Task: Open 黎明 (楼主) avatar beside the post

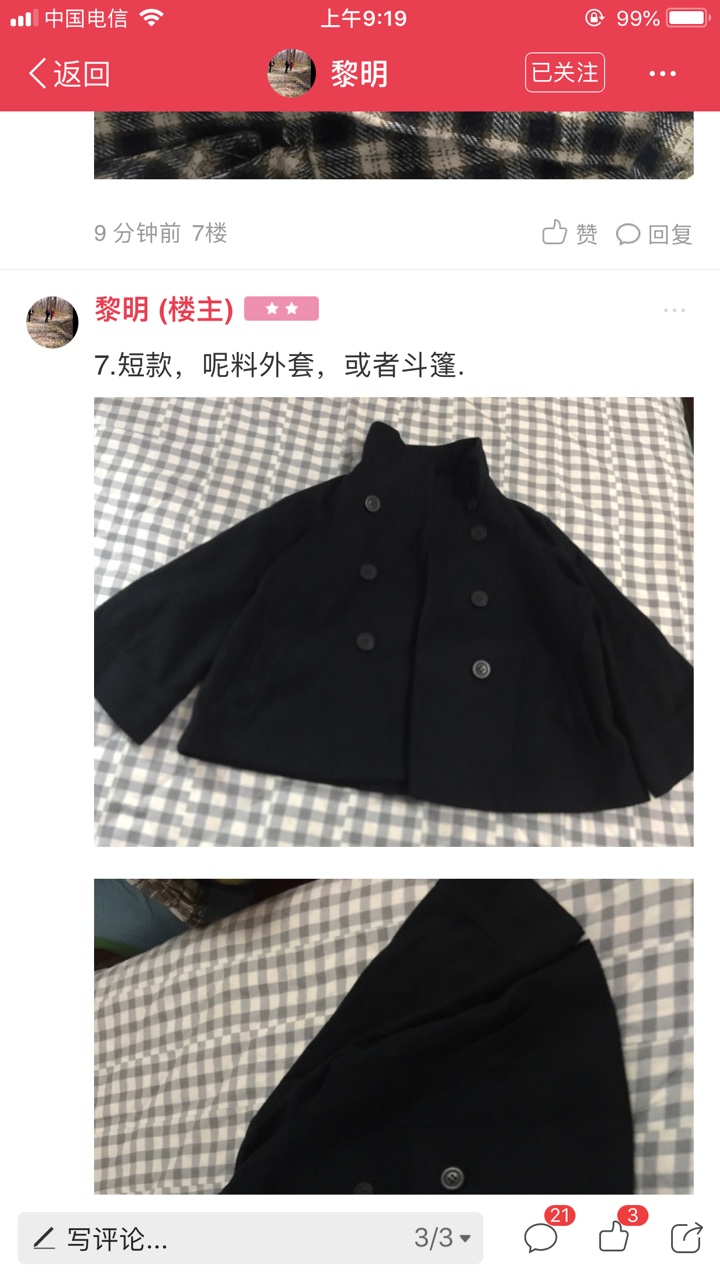Action: (x=52, y=322)
